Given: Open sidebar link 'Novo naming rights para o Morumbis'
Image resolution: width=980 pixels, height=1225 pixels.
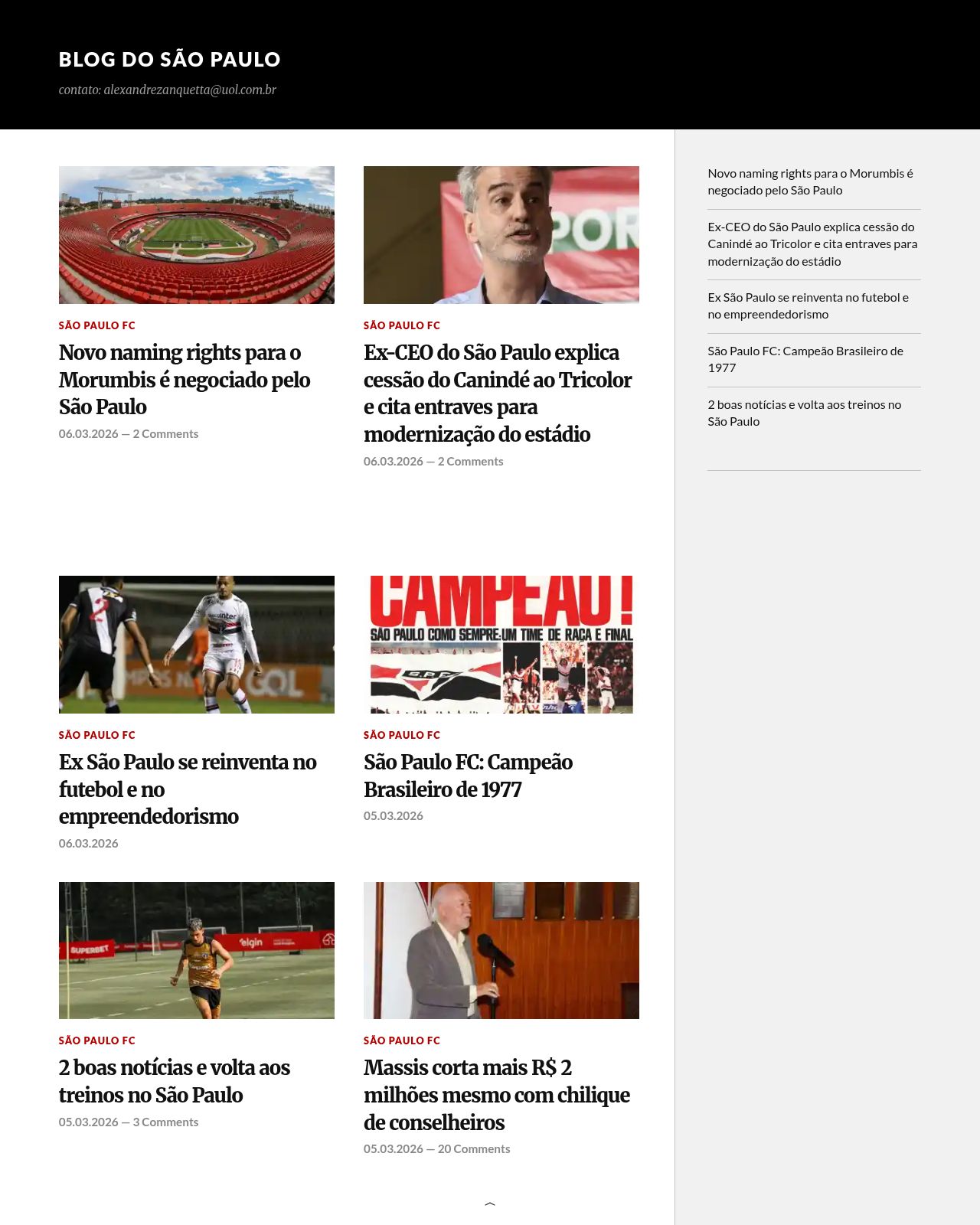Looking at the screenshot, I should pos(810,181).
